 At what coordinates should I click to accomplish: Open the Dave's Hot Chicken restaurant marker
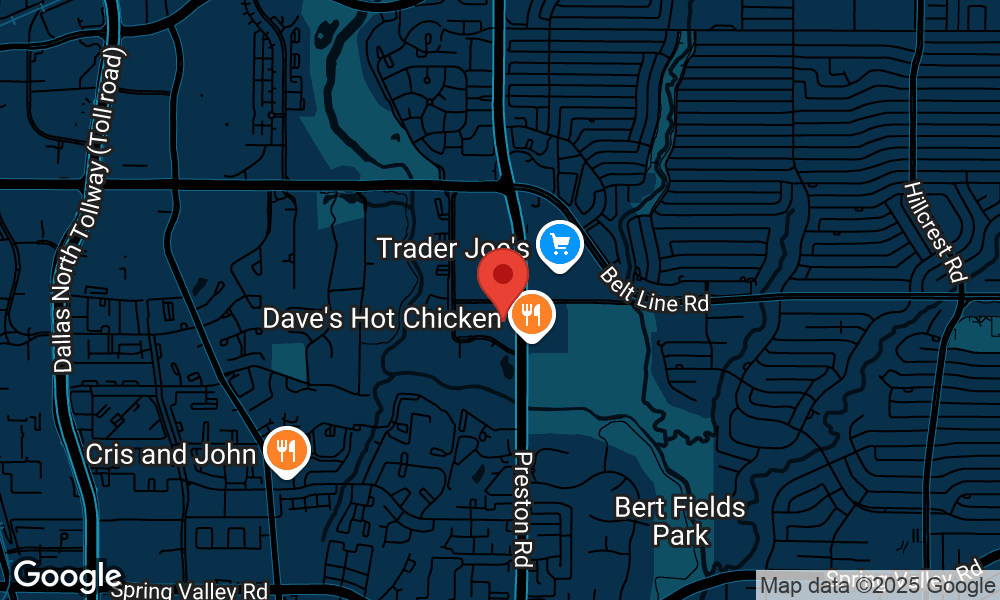tap(532, 316)
